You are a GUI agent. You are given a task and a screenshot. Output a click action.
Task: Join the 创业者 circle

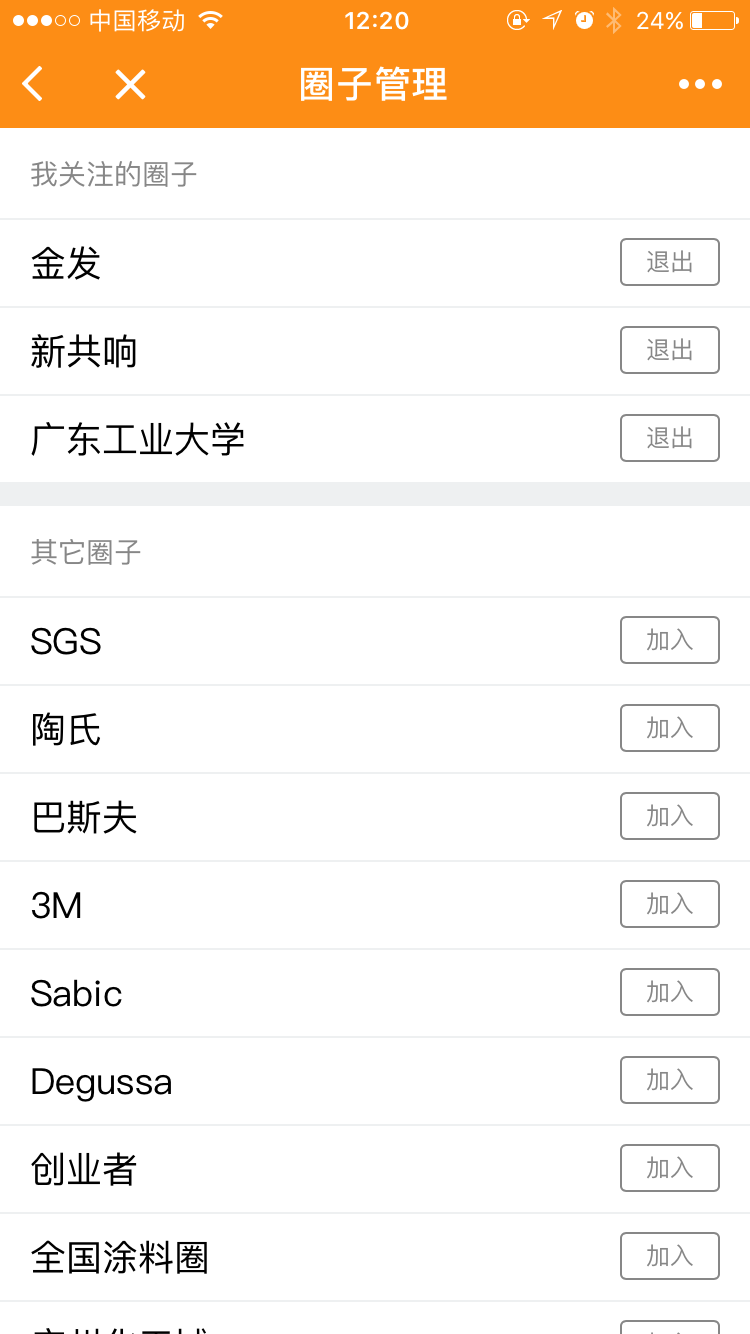[x=670, y=1168]
